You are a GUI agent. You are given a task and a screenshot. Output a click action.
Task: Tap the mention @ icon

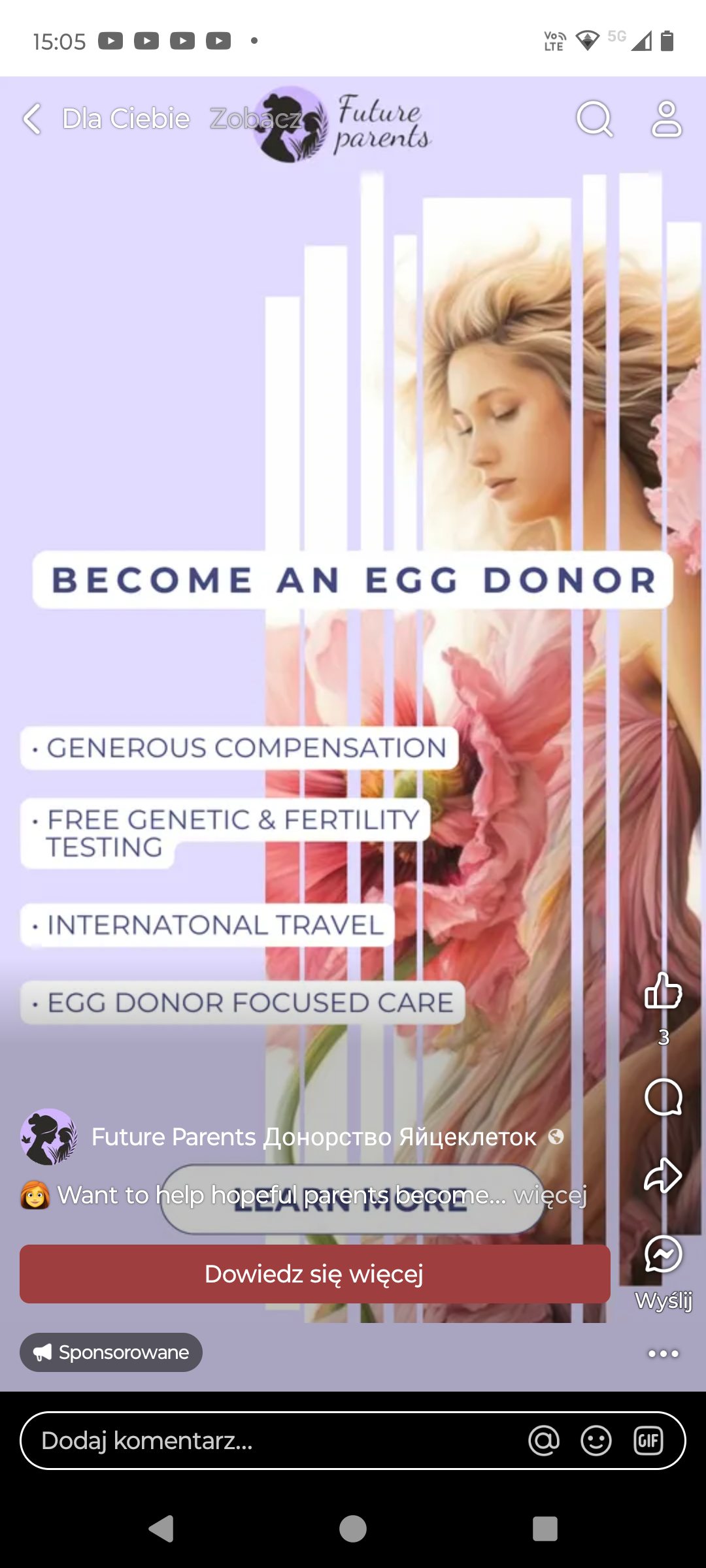[544, 1441]
